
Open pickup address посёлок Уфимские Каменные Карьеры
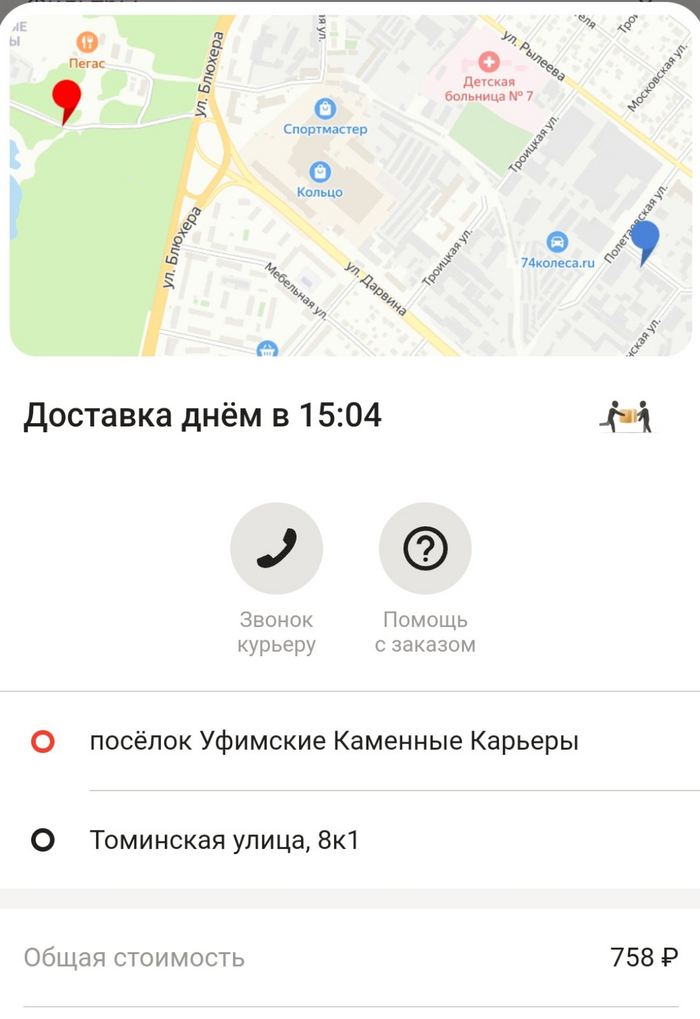coord(334,742)
